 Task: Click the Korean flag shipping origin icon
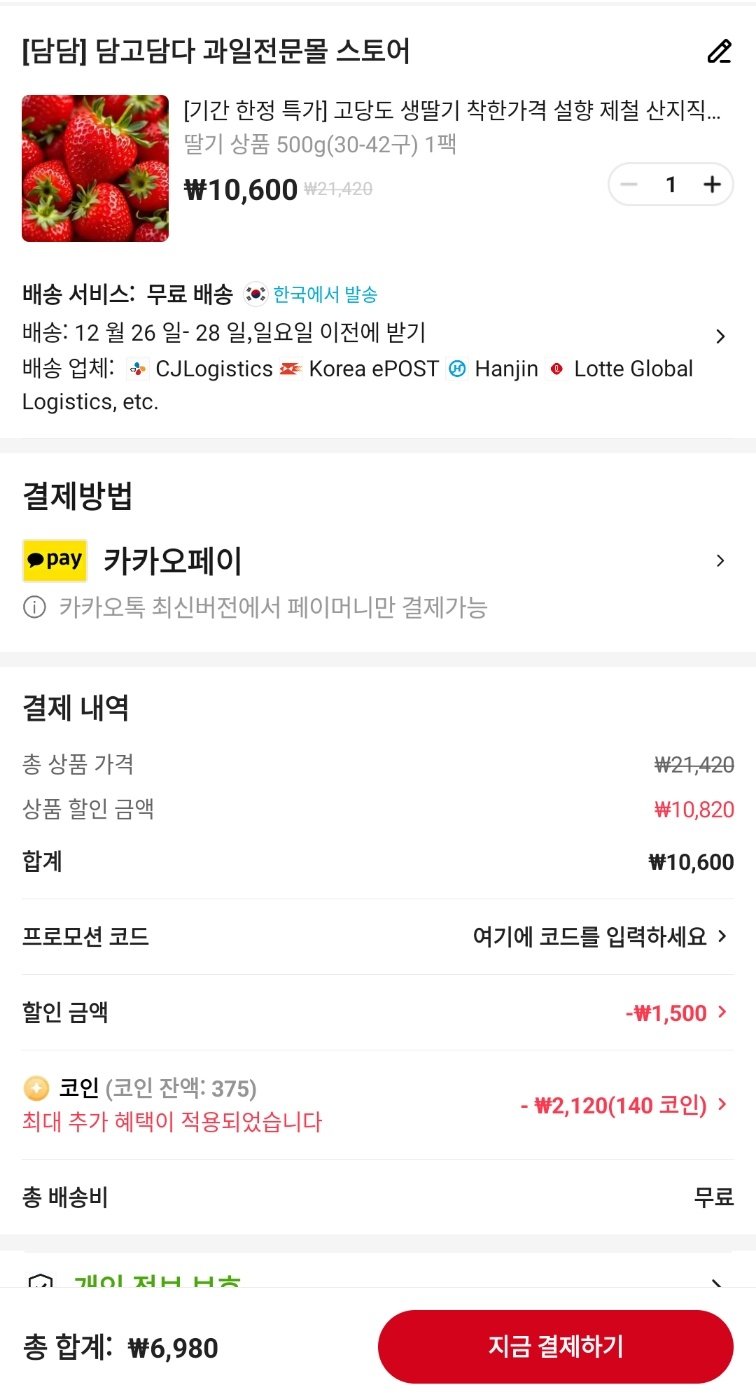[254, 291]
